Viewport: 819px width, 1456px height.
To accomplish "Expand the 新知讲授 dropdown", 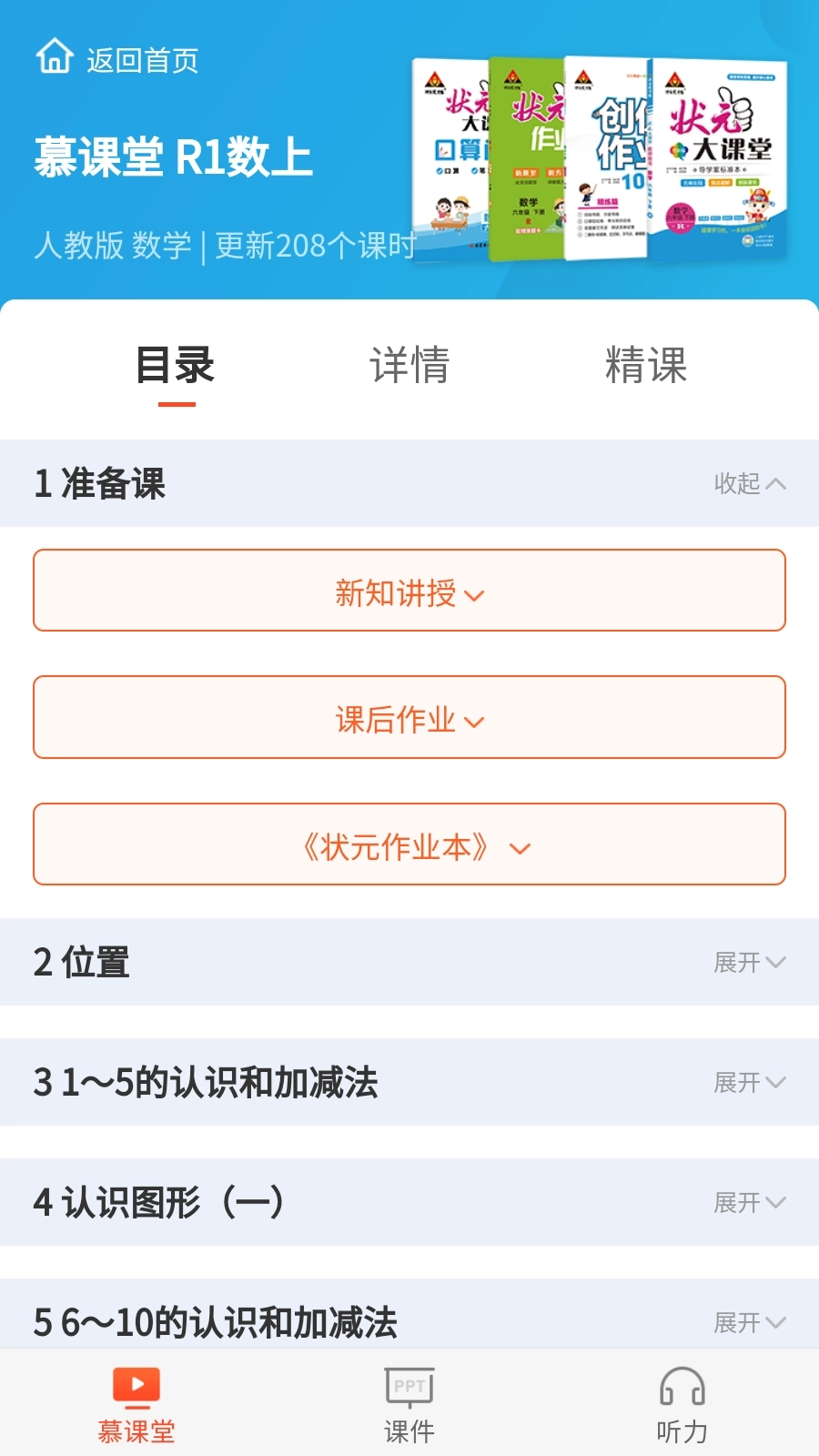I will pyautogui.click(x=409, y=591).
